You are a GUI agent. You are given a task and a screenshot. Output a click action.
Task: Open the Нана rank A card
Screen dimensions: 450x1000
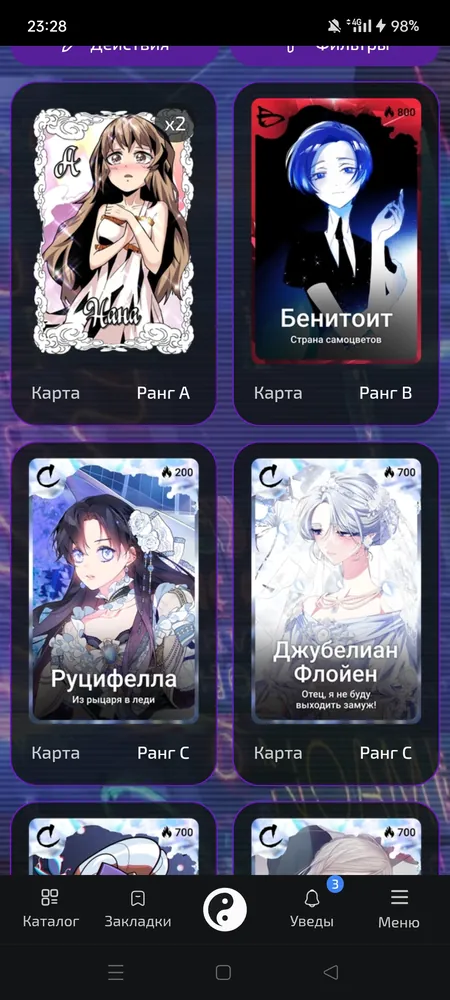click(113, 253)
